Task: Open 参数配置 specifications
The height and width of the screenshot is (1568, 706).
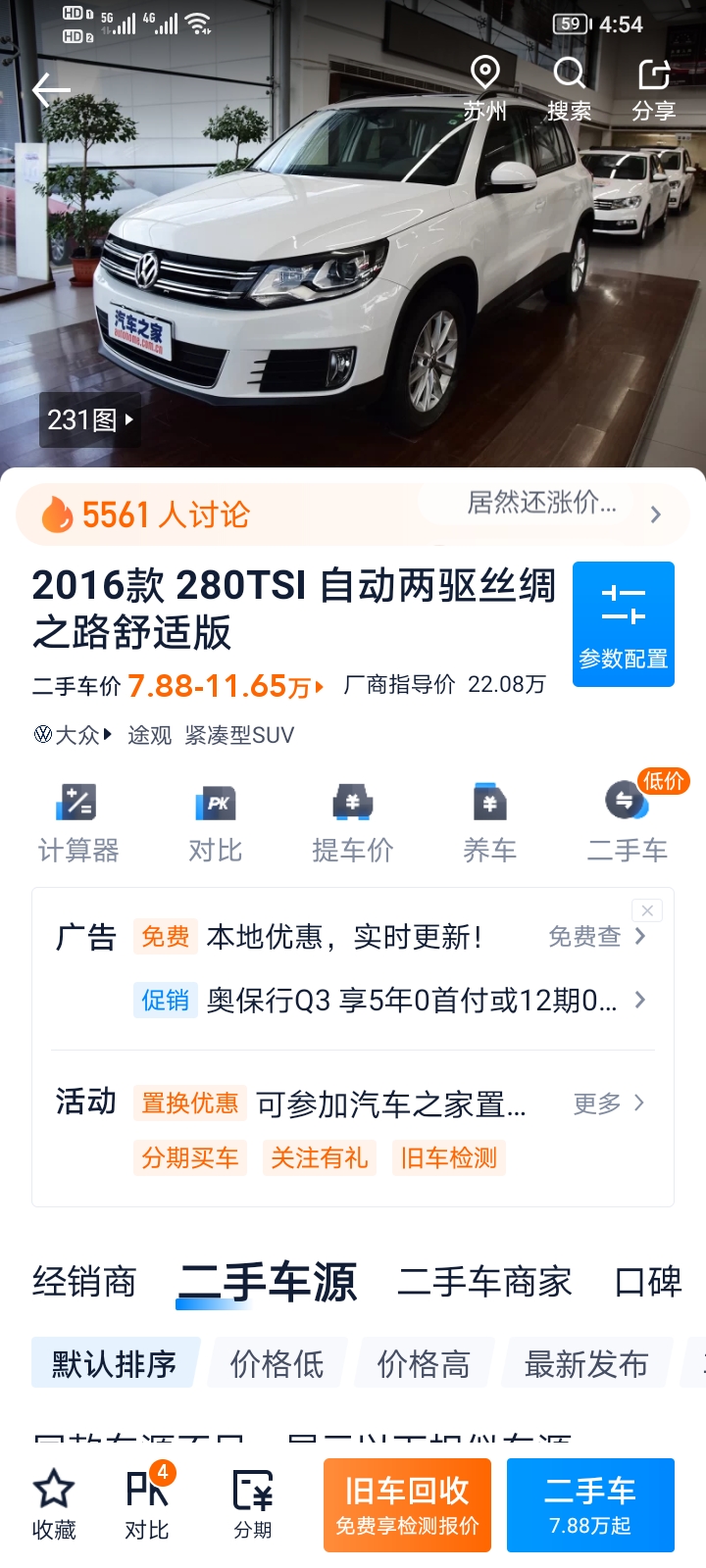Action: [x=624, y=624]
